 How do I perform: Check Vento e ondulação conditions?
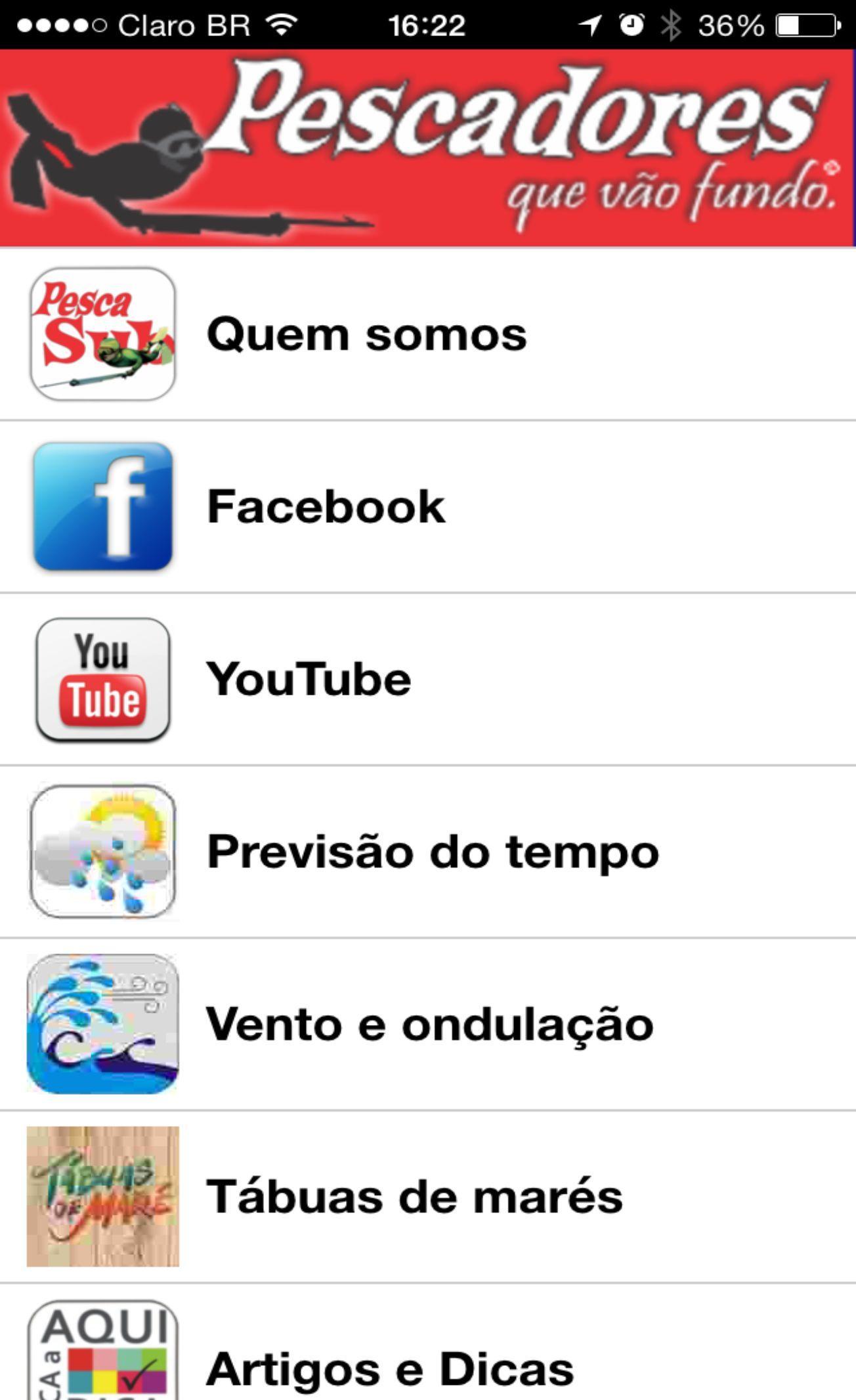tap(429, 1024)
